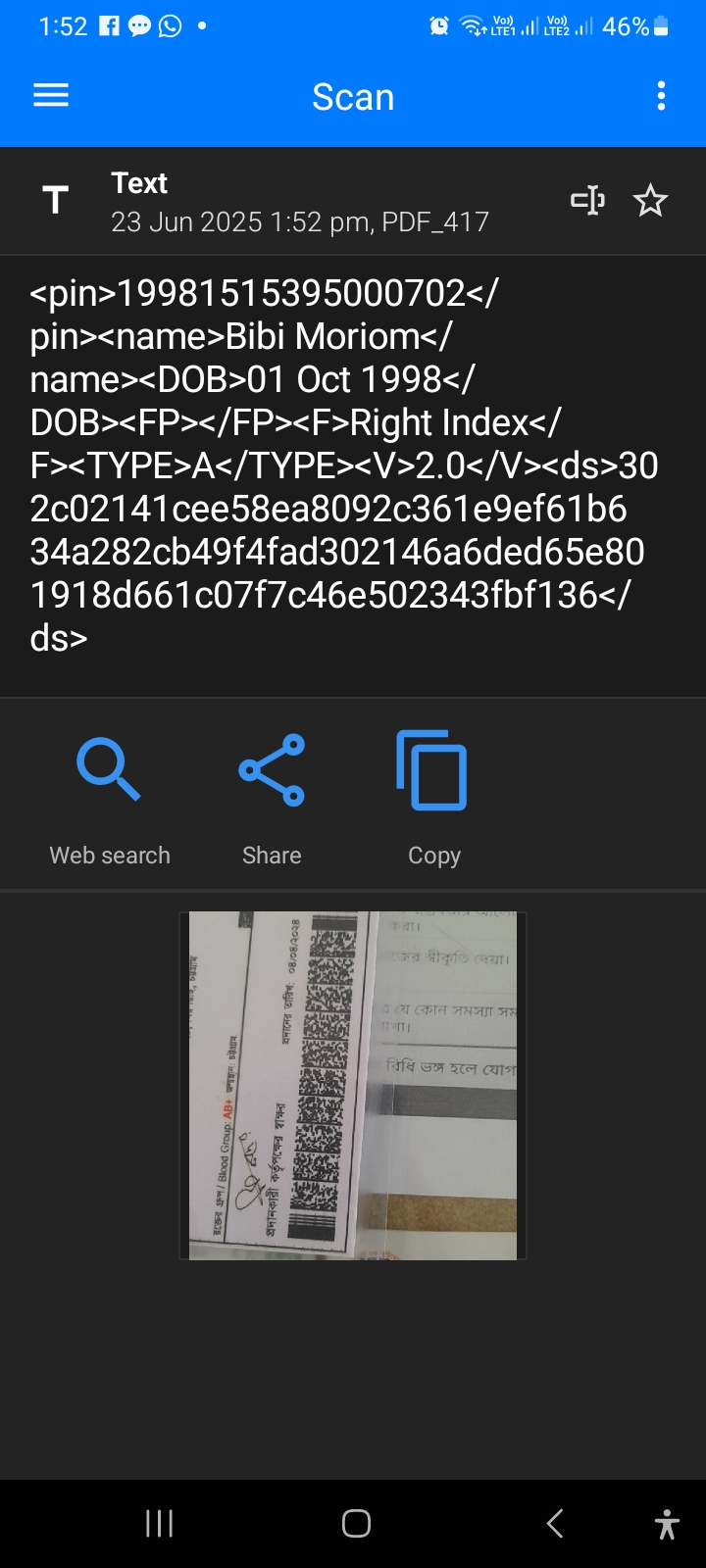
Task: Rename the scan with the edit icon
Action: pyautogui.click(x=588, y=201)
